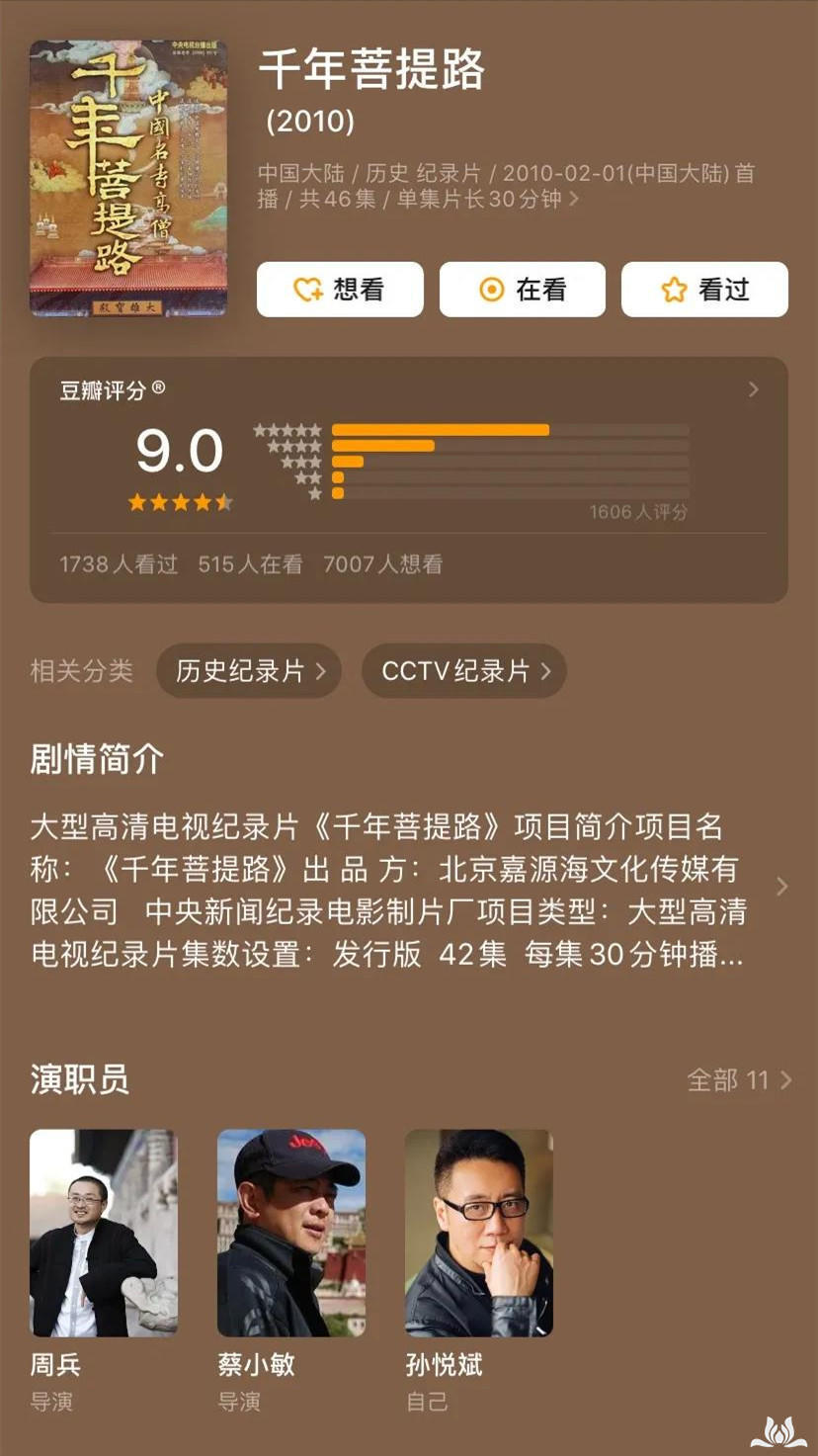818x1456 pixels.
Task: Mark the show as 在看
Action: (523, 289)
